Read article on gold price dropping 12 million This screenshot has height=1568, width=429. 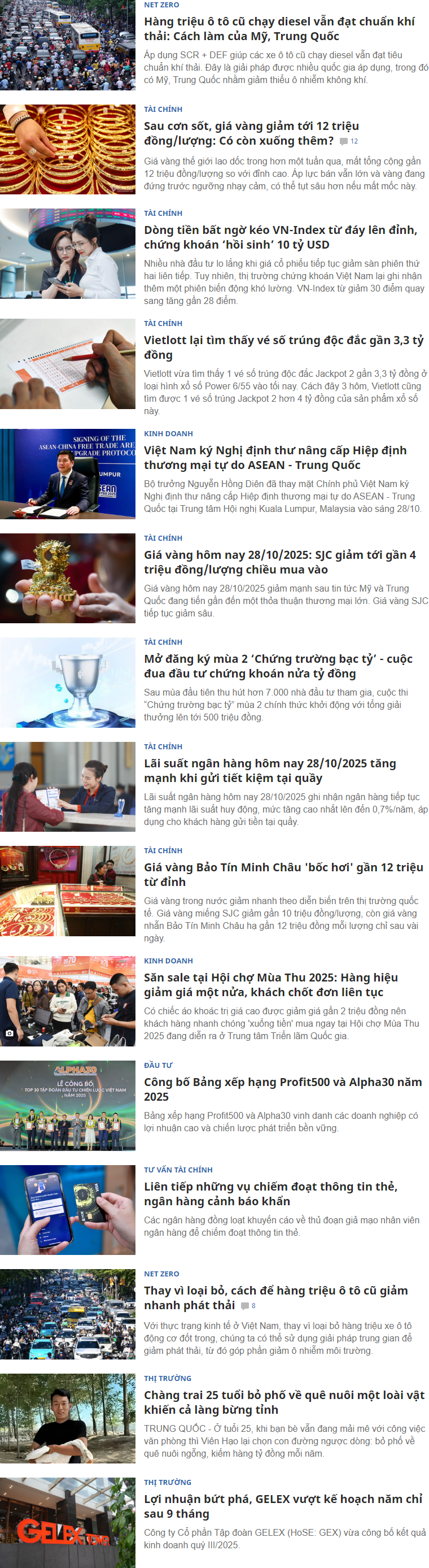tap(251, 133)
